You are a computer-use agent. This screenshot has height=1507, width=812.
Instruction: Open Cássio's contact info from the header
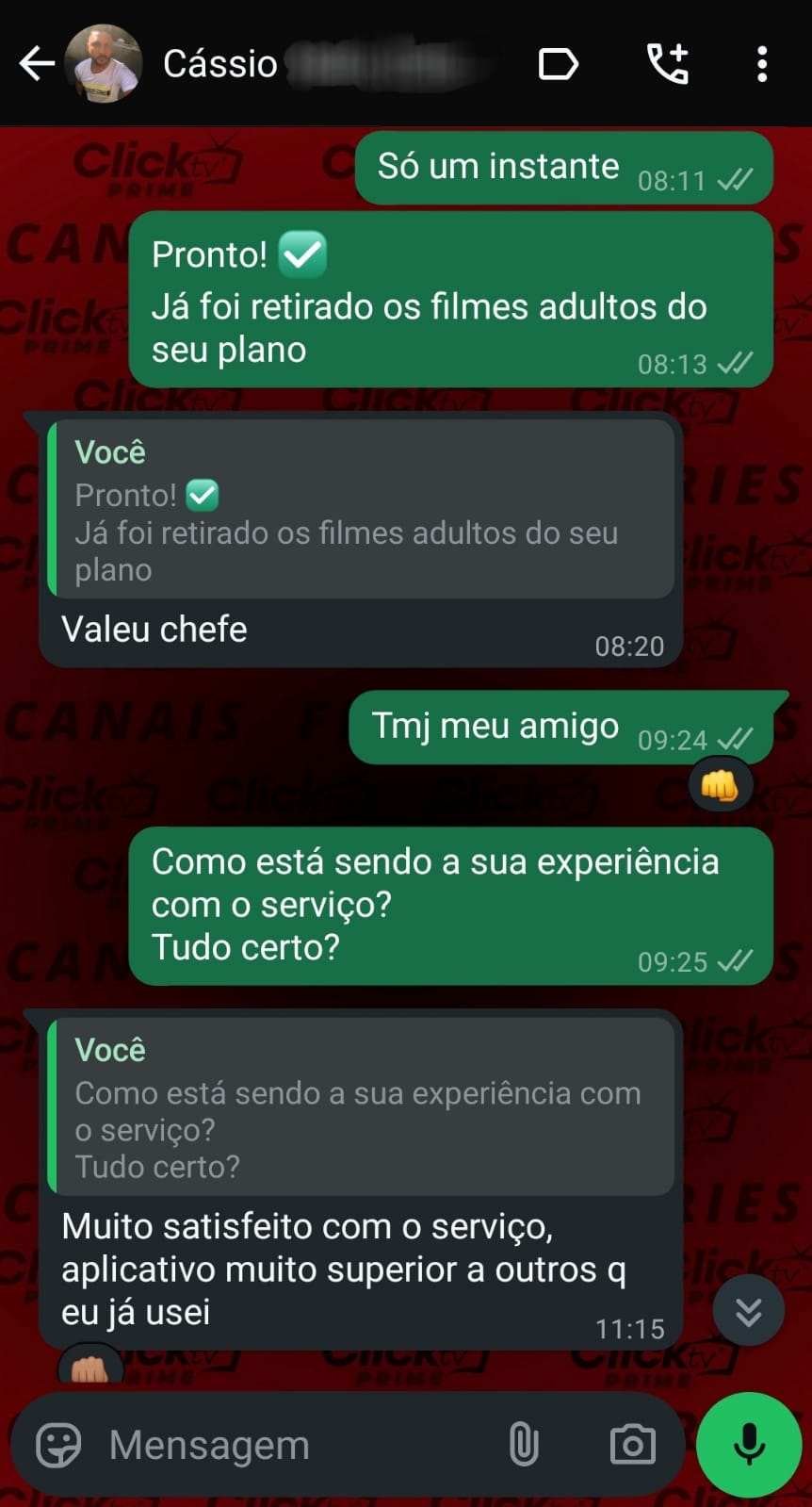tap(283, 64)
